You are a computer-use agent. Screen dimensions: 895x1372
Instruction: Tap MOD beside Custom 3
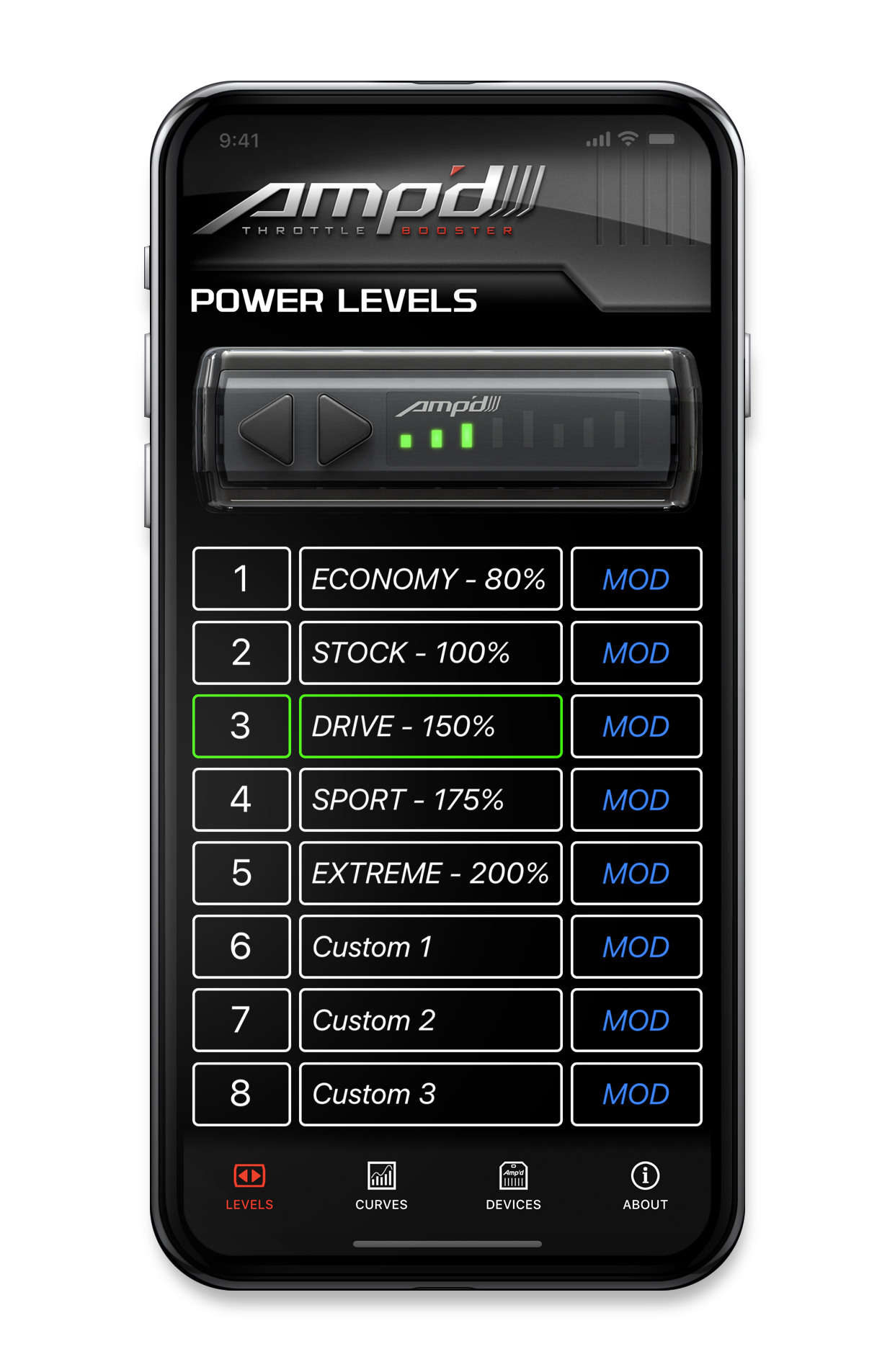[x=636, y=1093]
